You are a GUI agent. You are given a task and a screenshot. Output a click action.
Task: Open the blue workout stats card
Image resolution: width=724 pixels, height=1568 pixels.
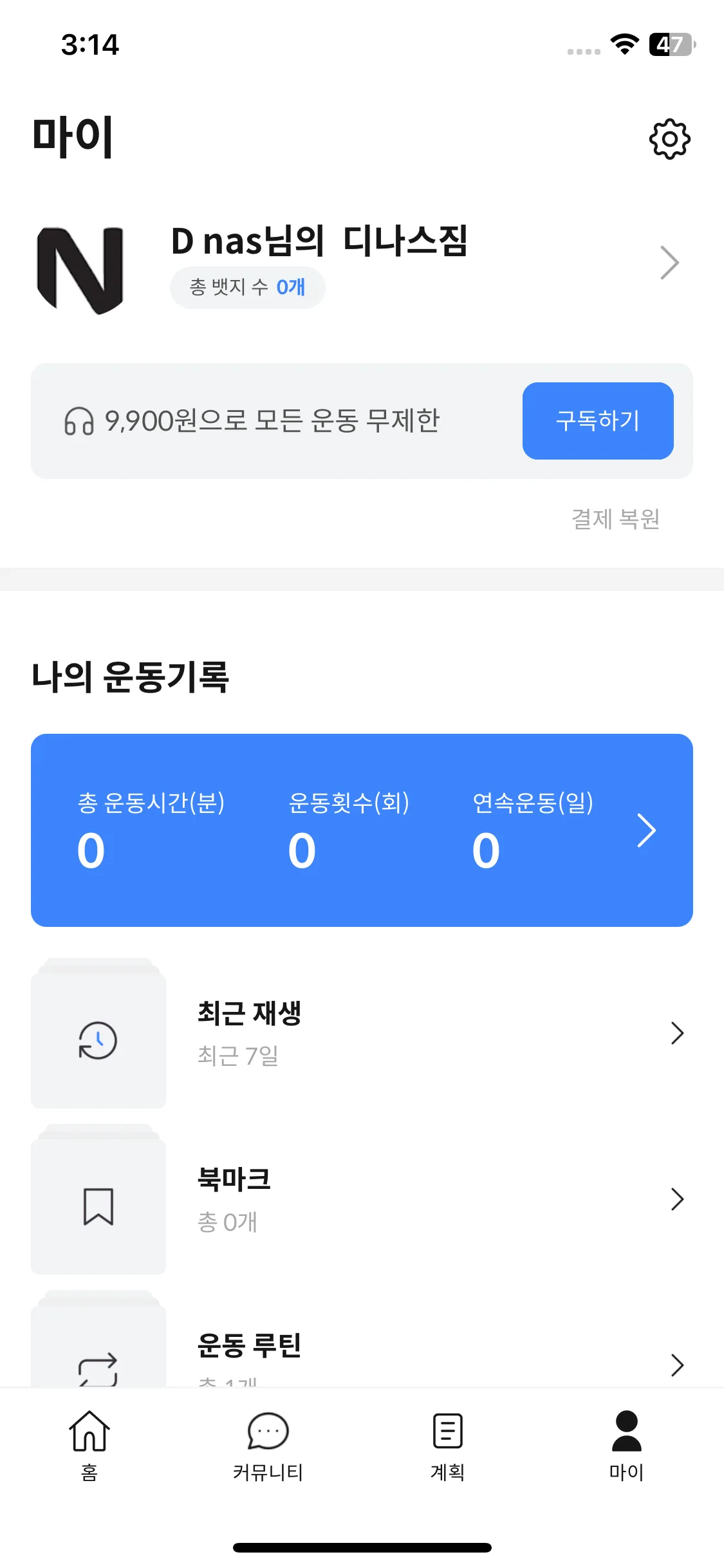click(362, 830)
